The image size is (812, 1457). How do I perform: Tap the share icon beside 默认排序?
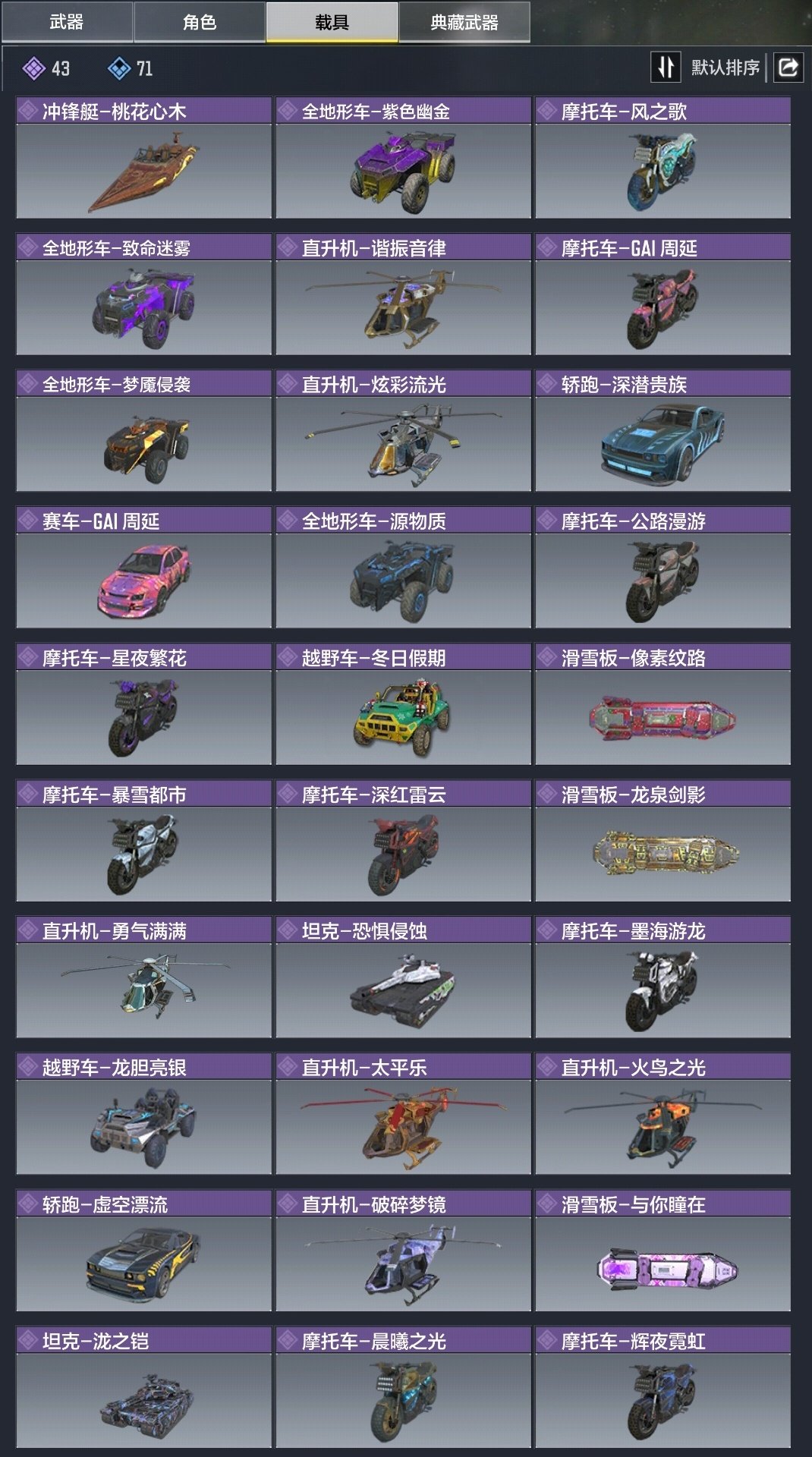[x=788, y=68]
